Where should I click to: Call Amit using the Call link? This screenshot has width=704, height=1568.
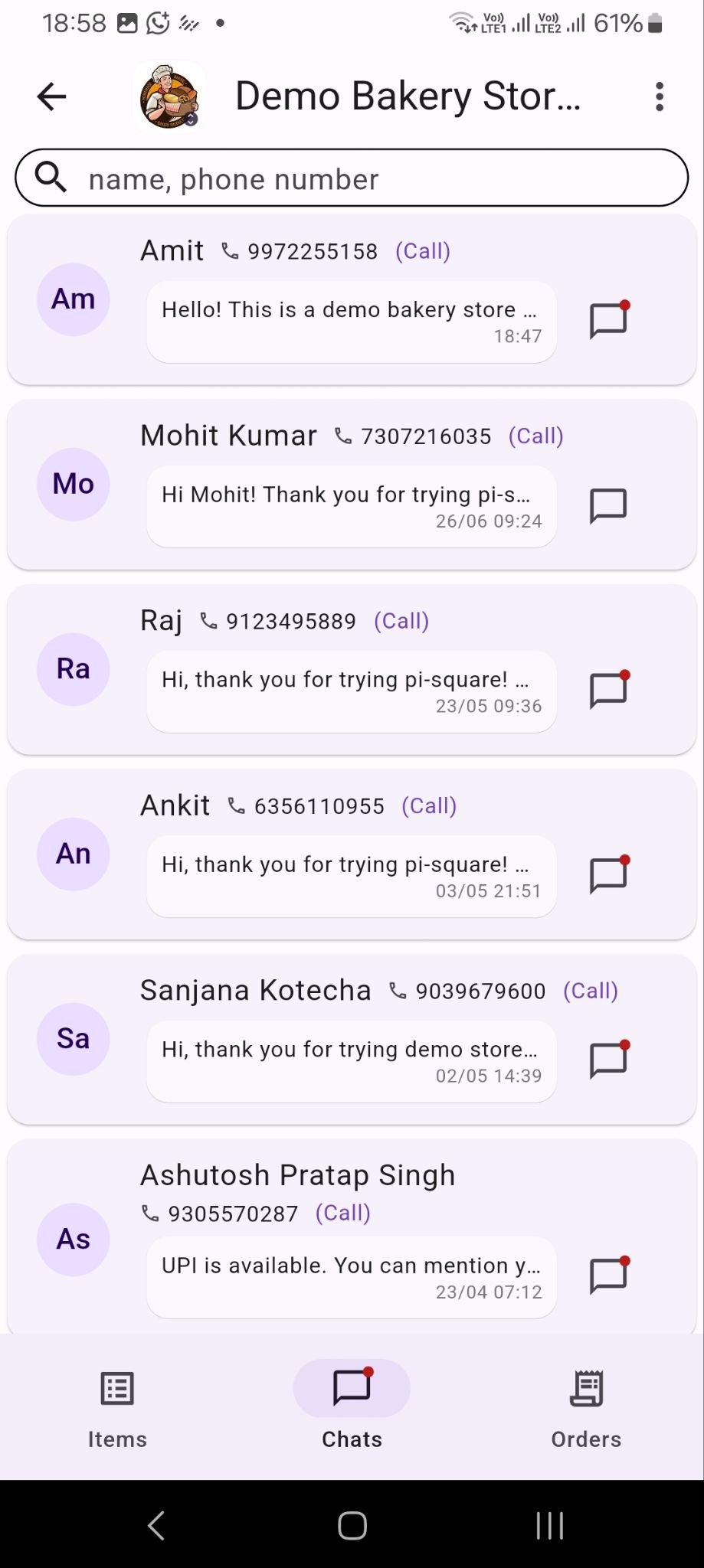tap(422, 250)
